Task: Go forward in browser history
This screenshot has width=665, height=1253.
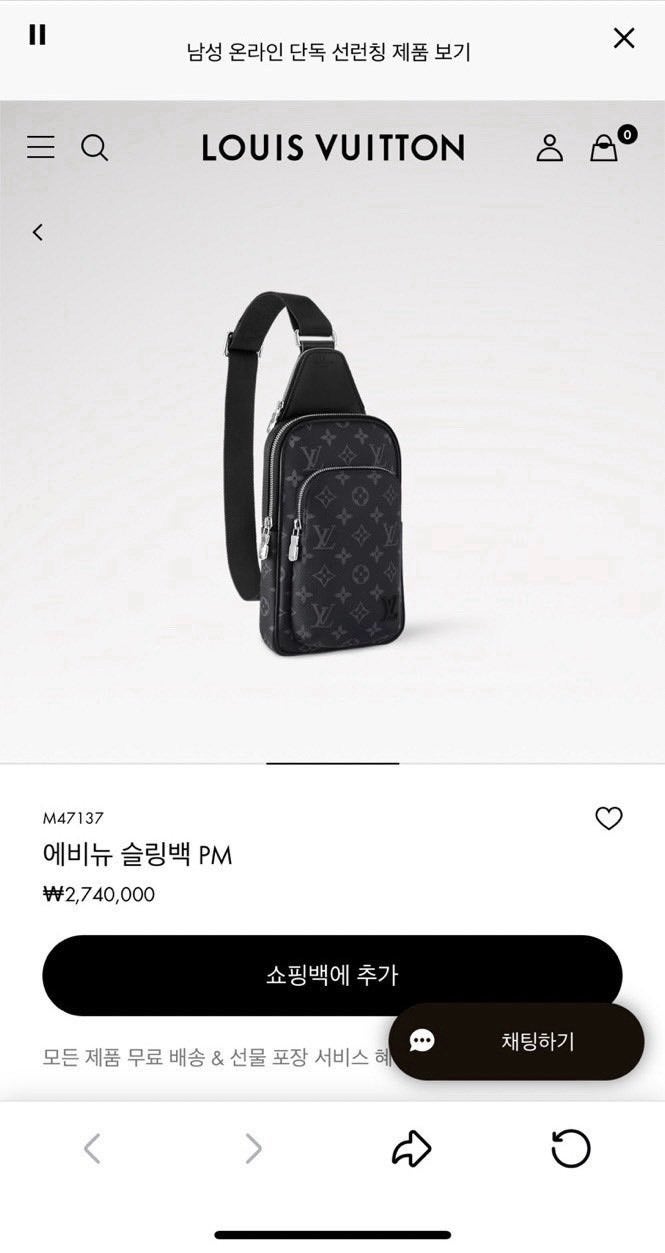Action: point(254,1149)
